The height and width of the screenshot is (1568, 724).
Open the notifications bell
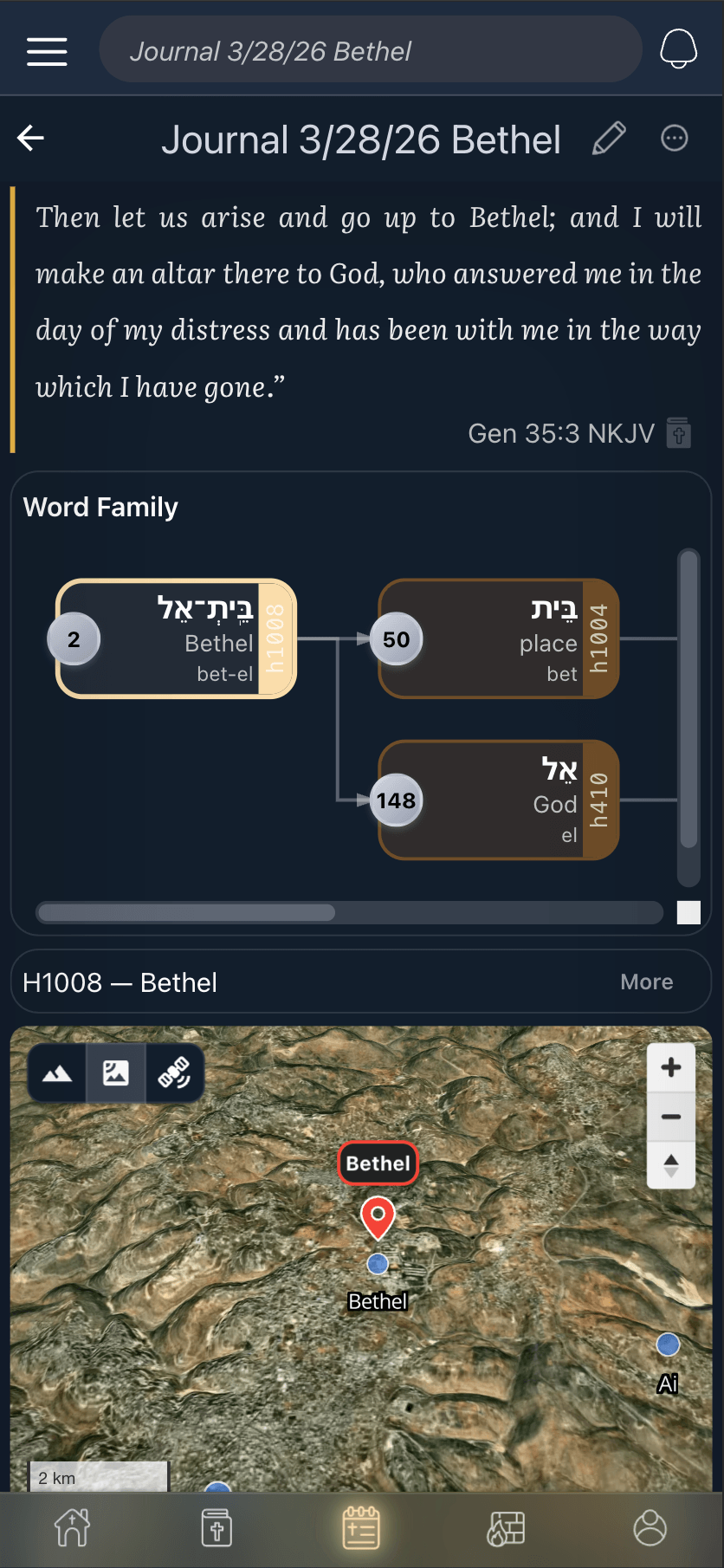coord(678,49)
